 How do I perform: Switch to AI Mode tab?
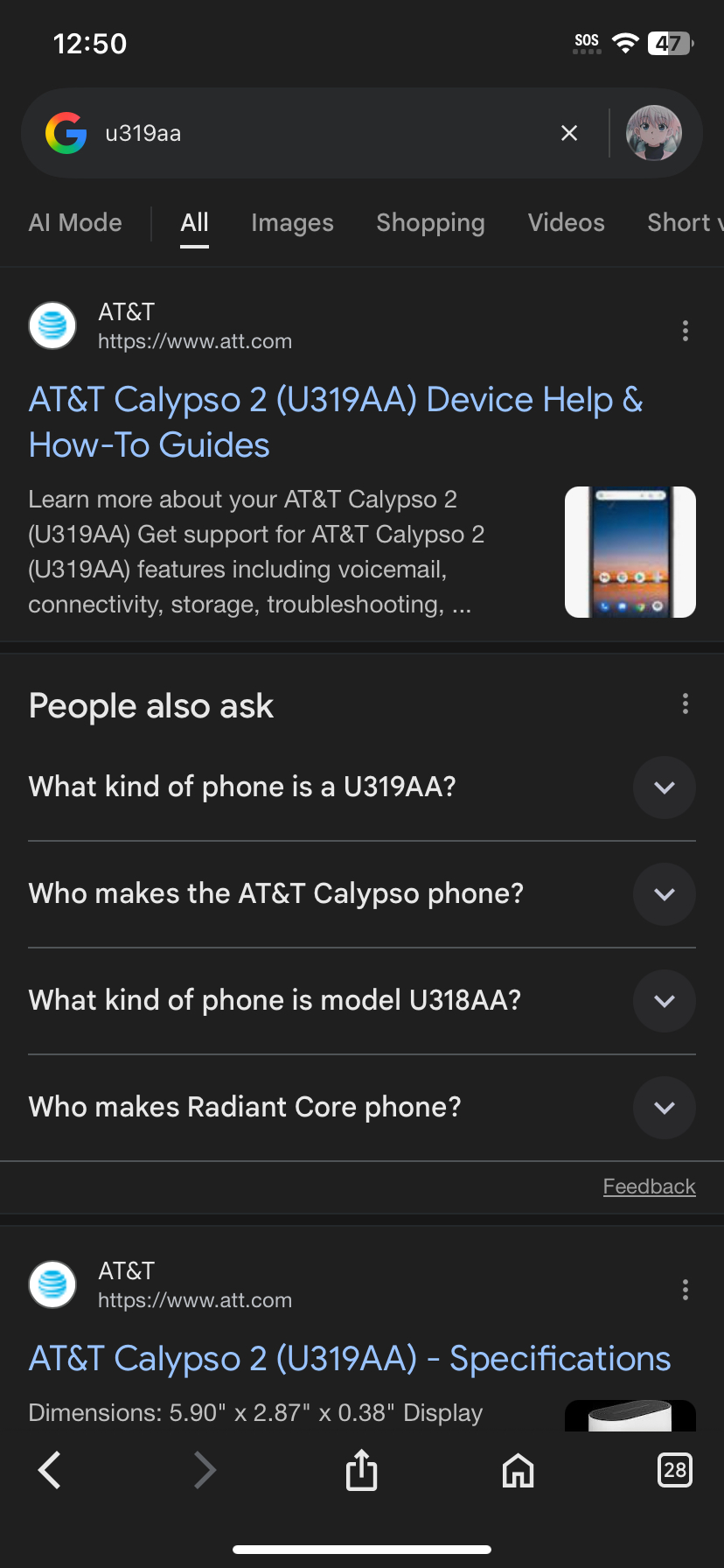[75, 223]
